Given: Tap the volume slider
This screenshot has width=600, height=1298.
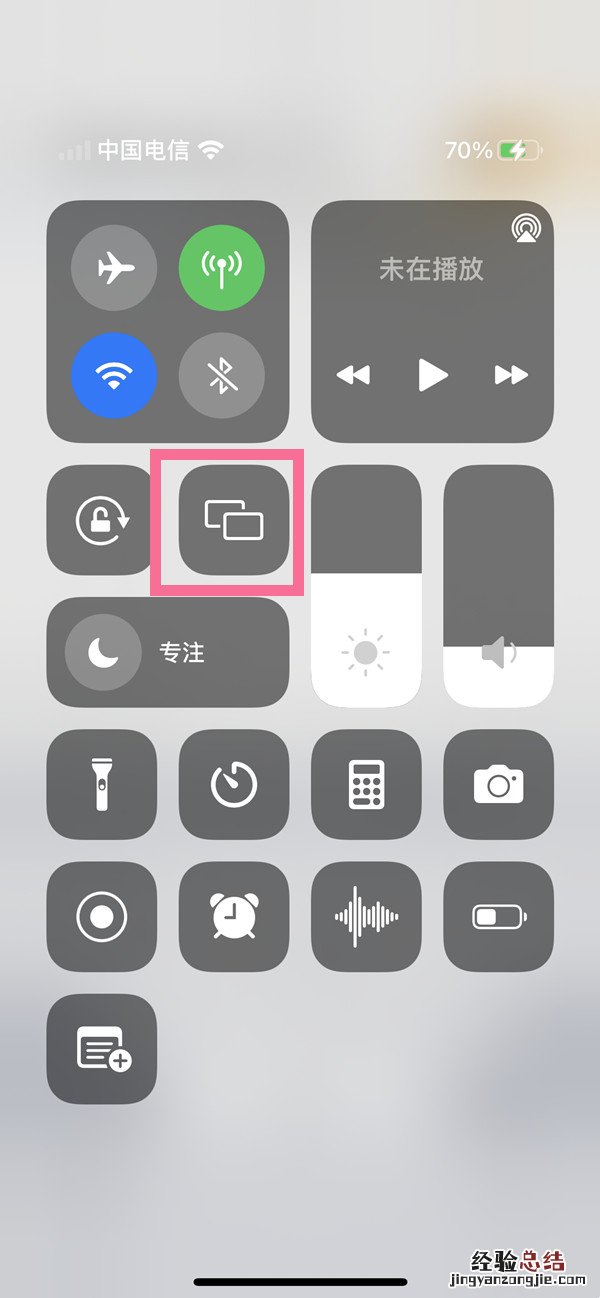Looking at the screenshot, I should click(x=498, y=586).
